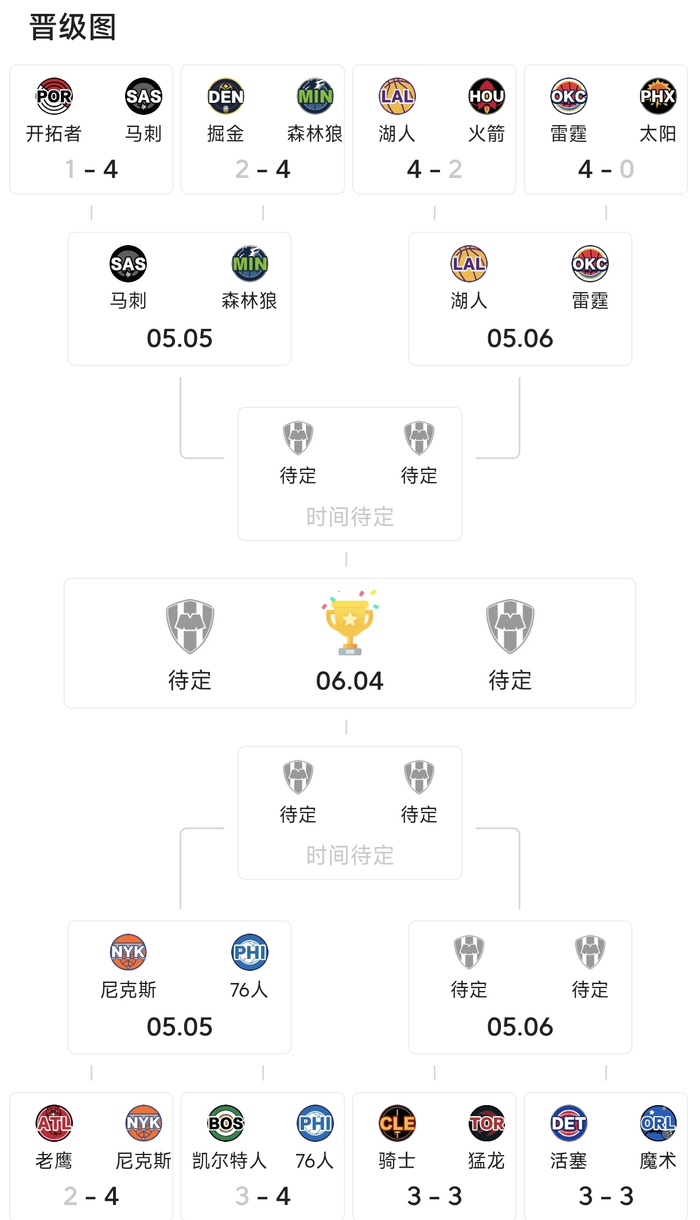Image resolution: width=700 pixels, height=1220 pixels.
Task: Open the 待定 vs 待定 05.06 matchup
Action: tap(520, 987)
